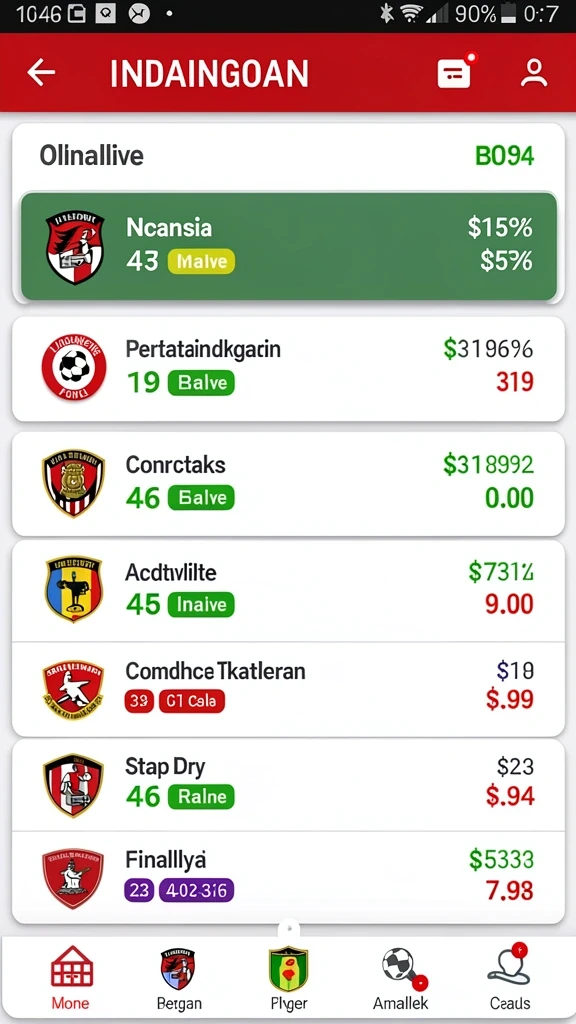This screenshot has height=1024, width=576.
Task: Open the Stap Dry row
Action: tap(289, 785)
